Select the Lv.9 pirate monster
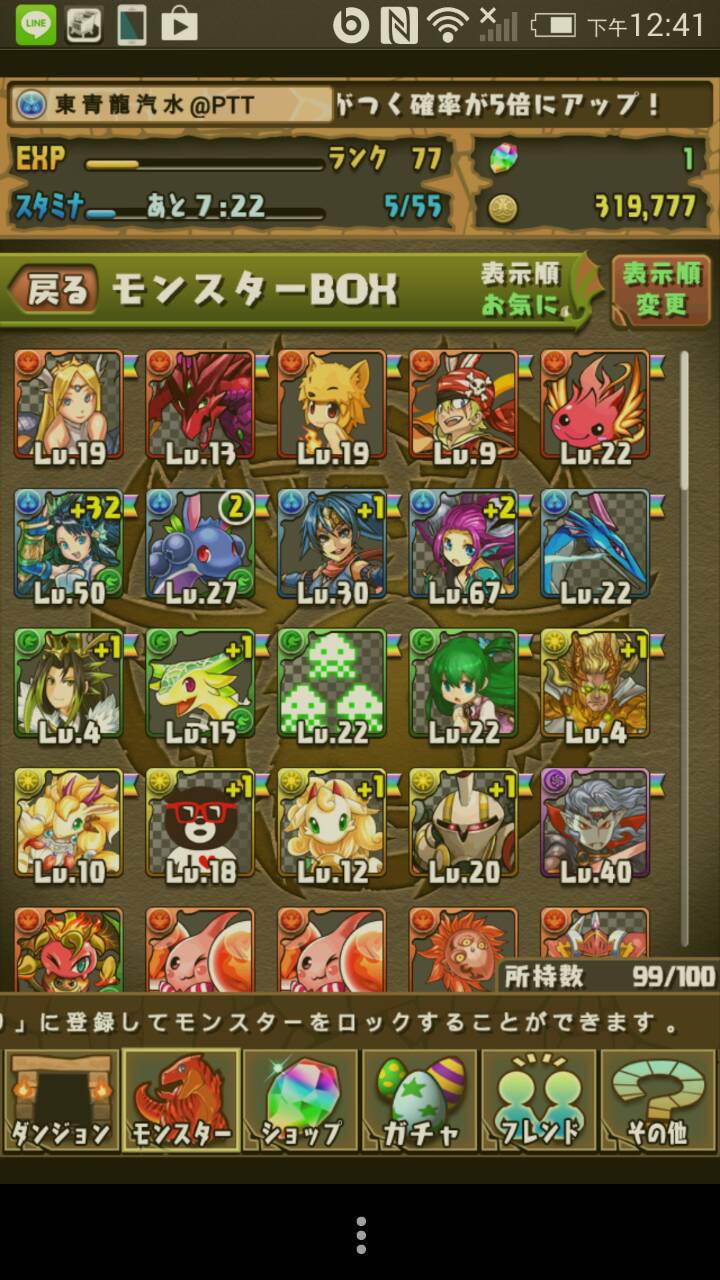720x1280 pixels. tap(463, 405)
